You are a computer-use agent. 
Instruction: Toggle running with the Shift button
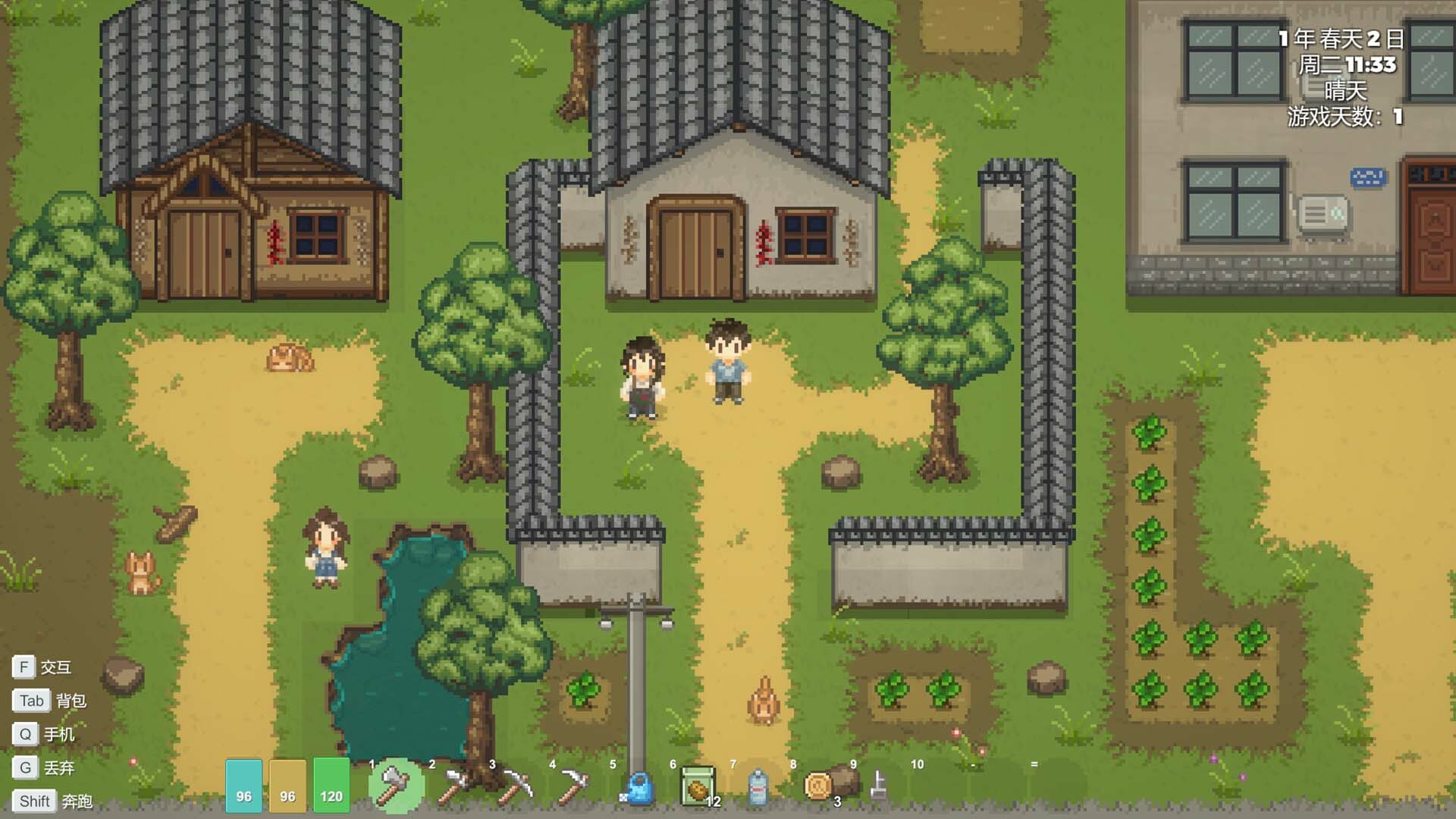[x=35, y=802]
